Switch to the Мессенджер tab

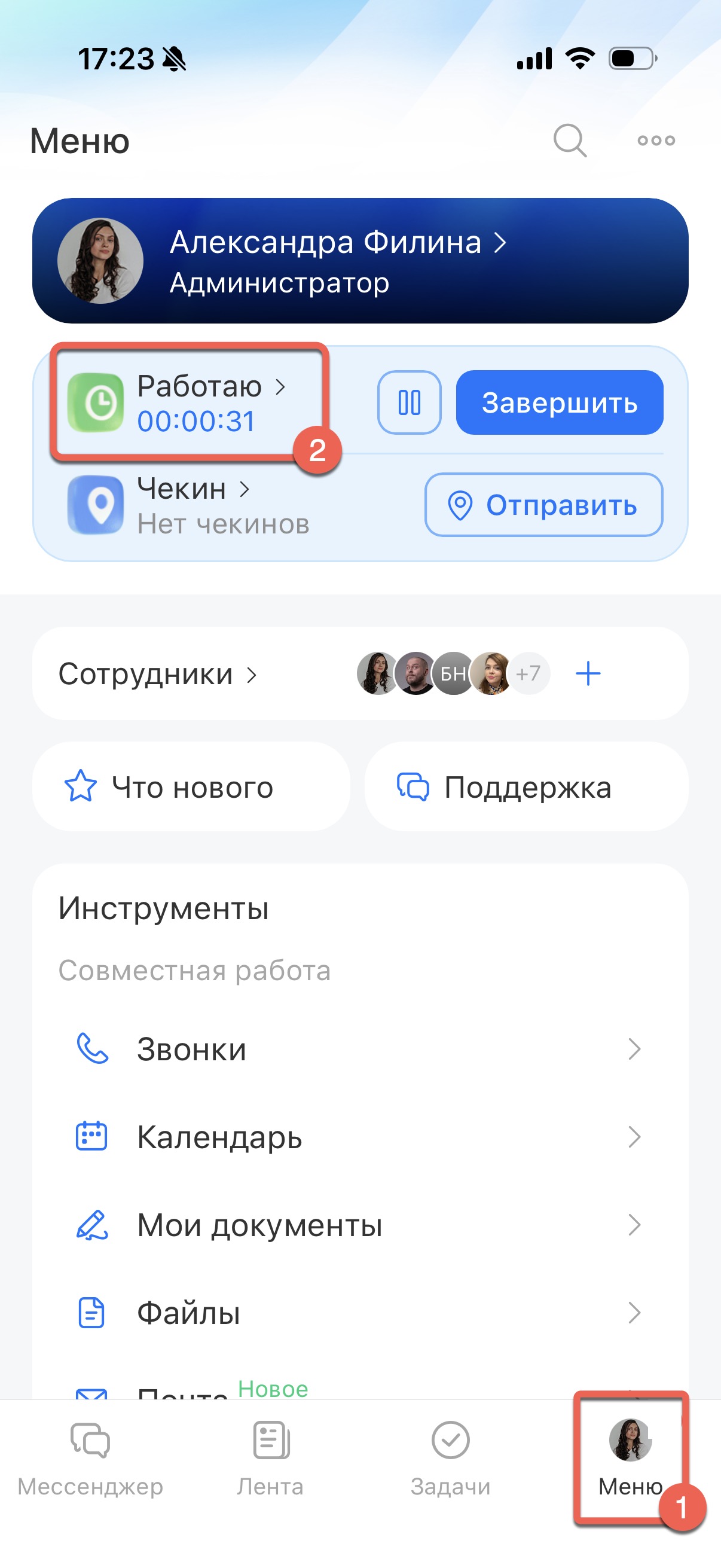90,1459
